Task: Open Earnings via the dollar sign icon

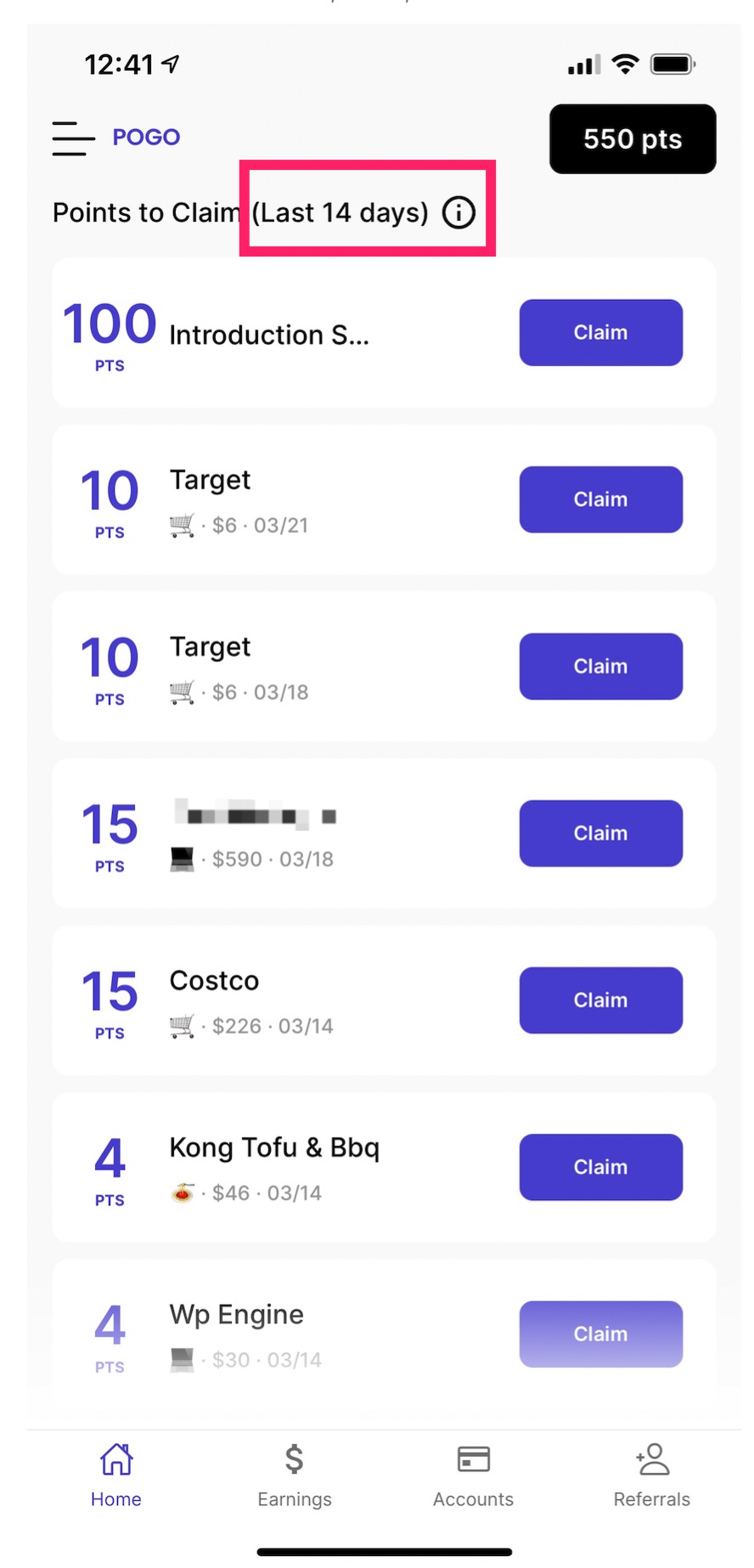Action: tap(294, 1458)
